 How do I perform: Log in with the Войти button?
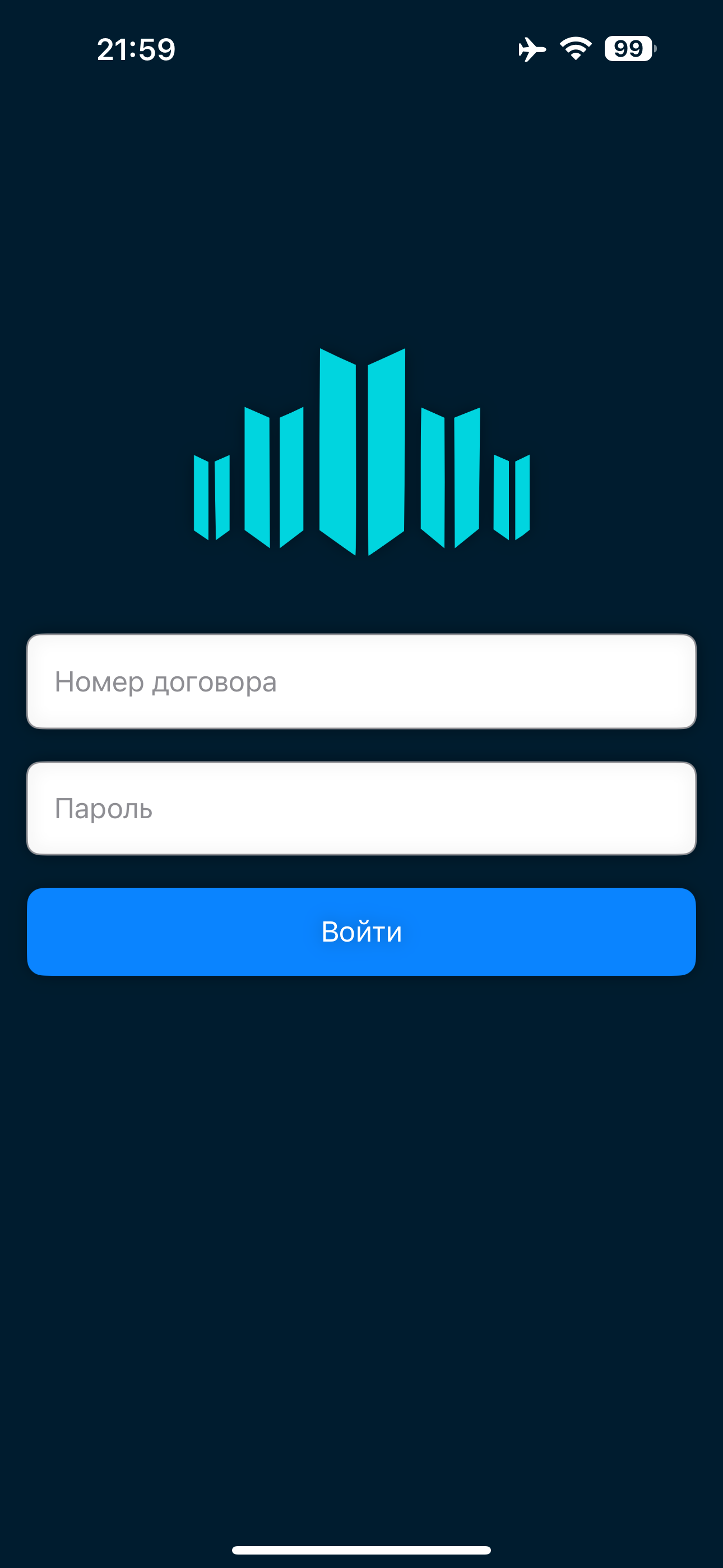click(x=361, y=932)
